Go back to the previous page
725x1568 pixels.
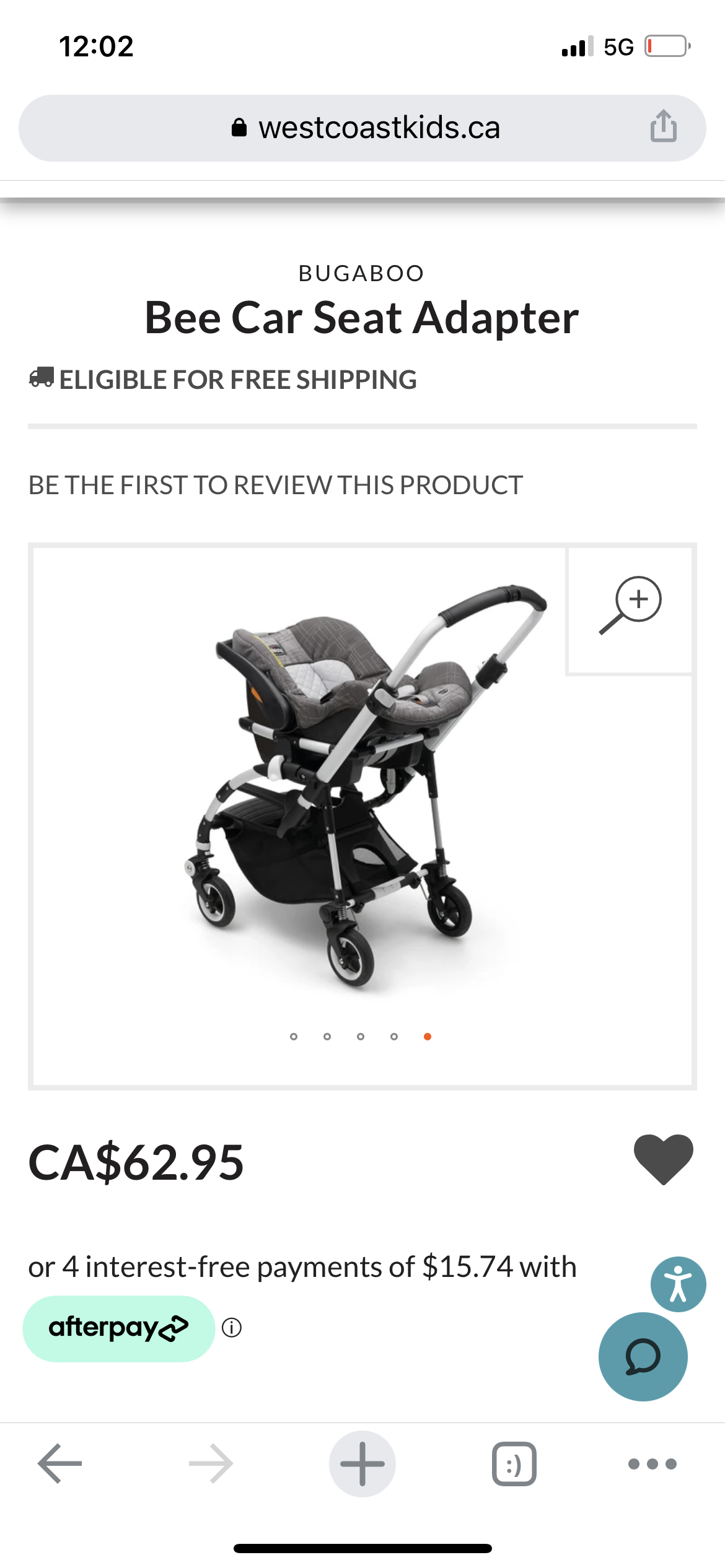[x=59, y=1464]
